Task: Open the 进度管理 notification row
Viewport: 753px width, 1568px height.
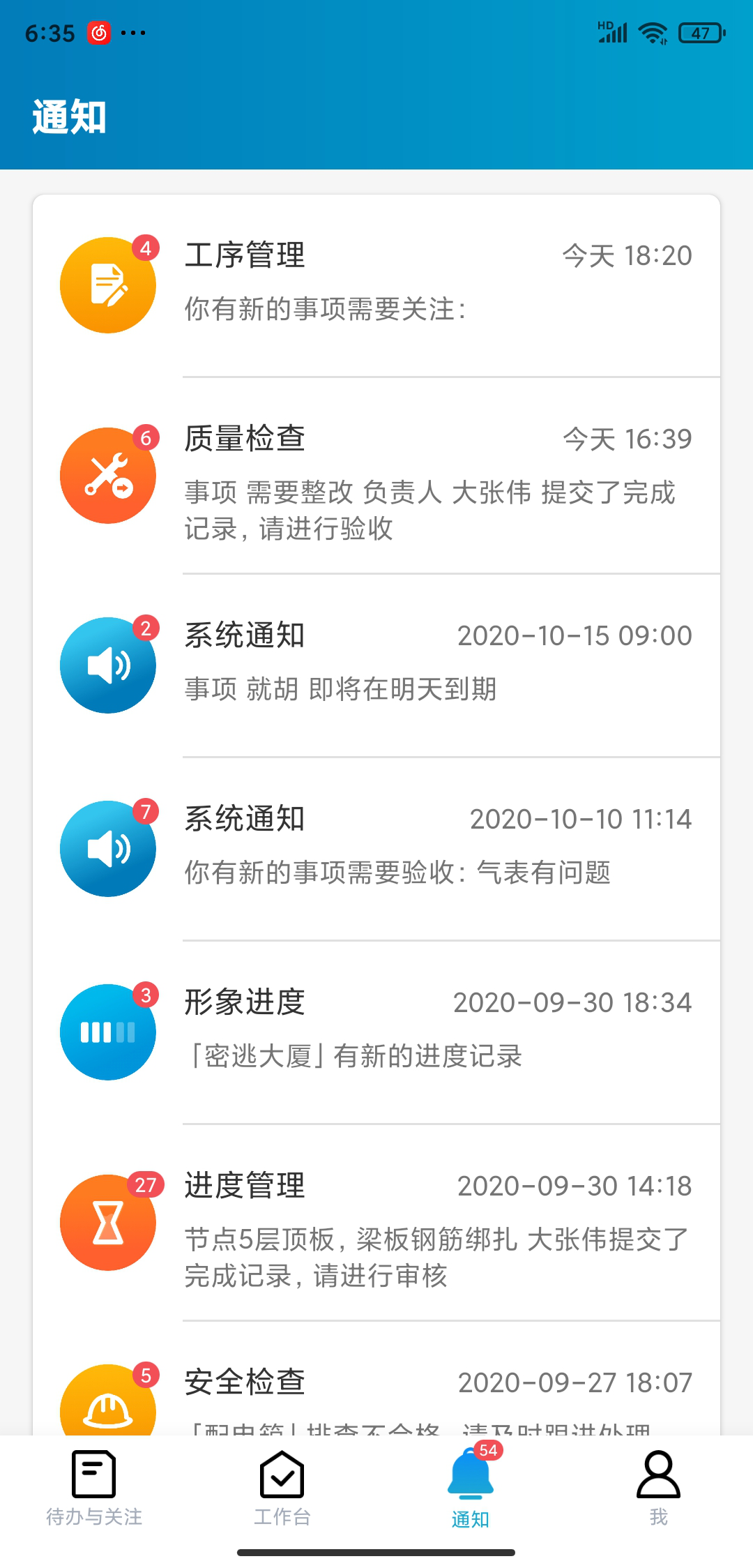Action: pos(376,1222)
